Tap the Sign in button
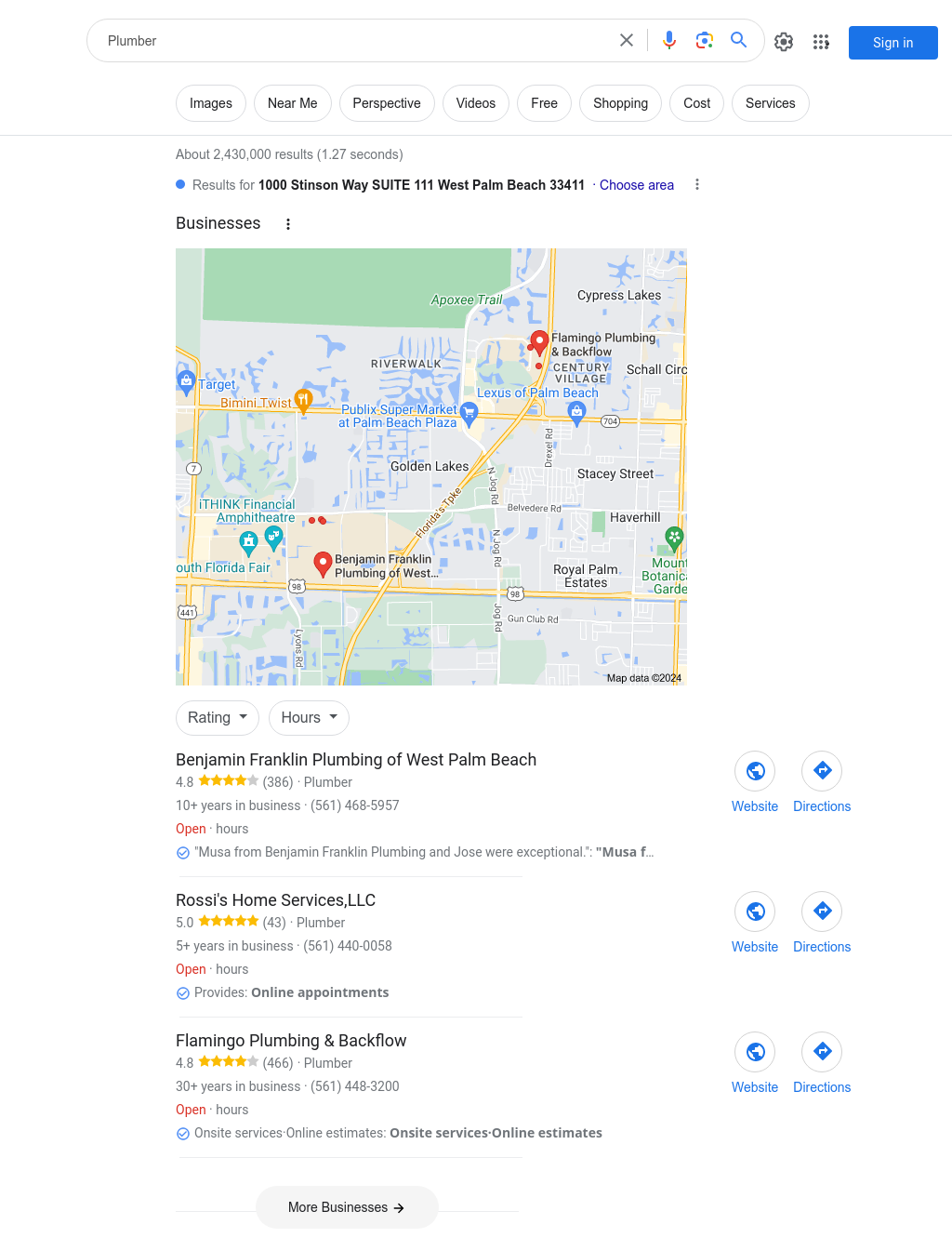 coord(892,43)
